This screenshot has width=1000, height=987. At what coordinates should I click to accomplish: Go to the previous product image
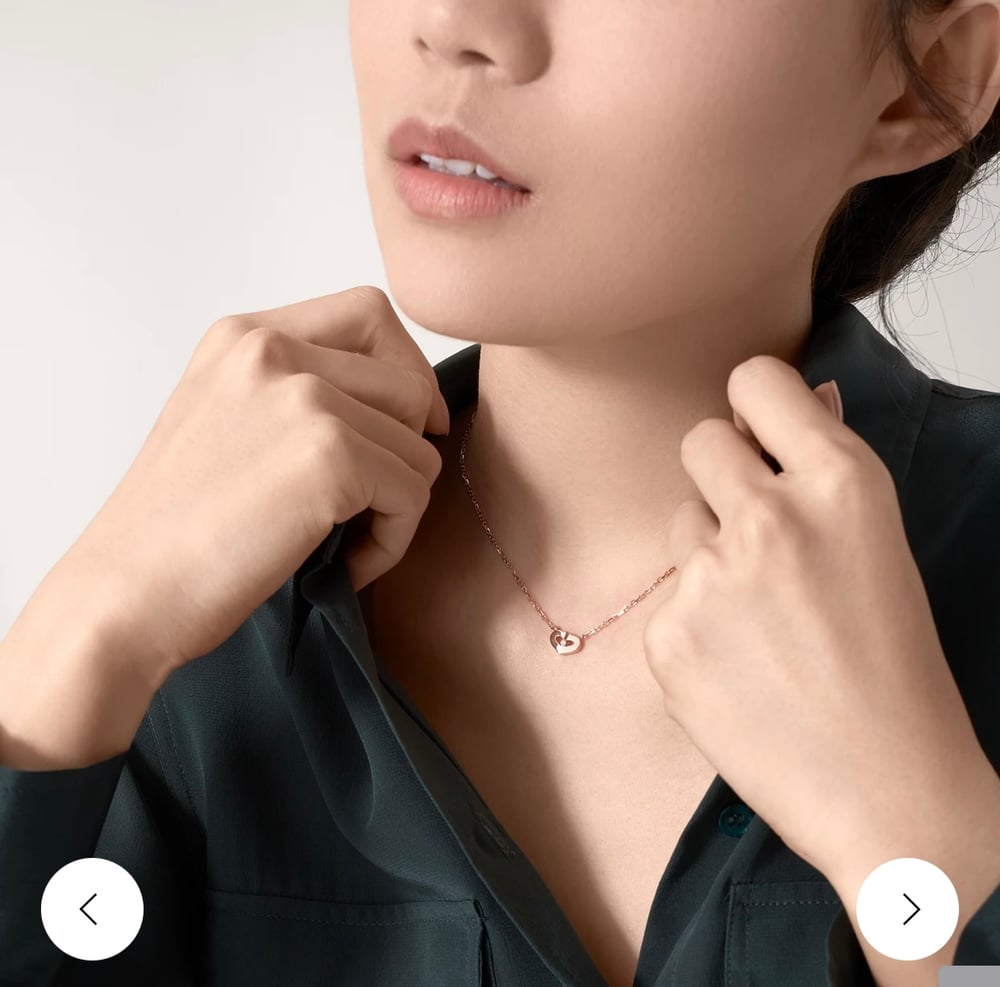click(x=92, y=909)
